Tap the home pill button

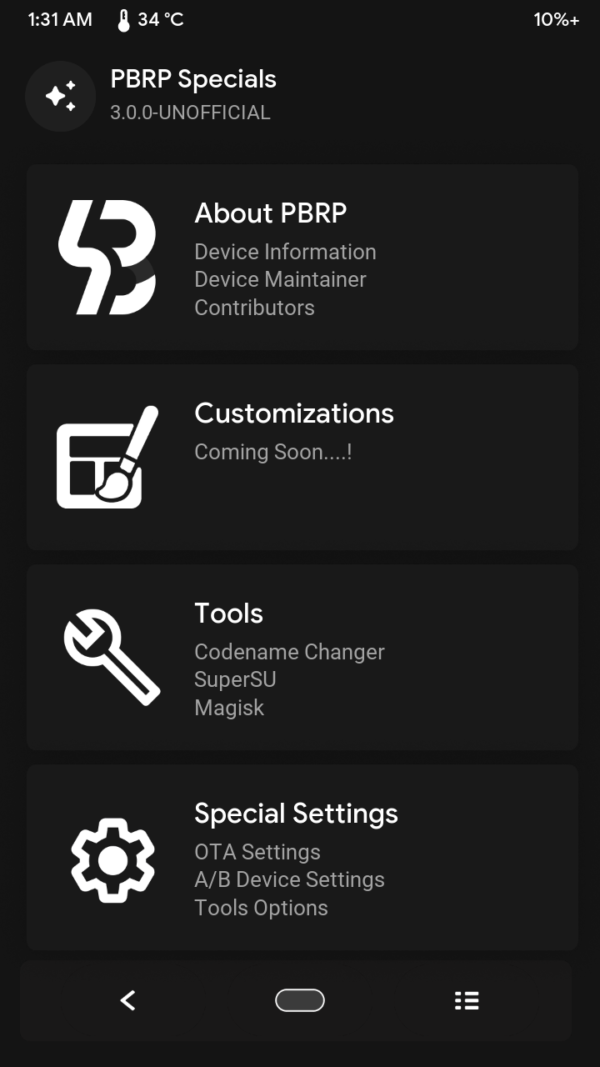pyautogui.click(x=300, y=1000)
